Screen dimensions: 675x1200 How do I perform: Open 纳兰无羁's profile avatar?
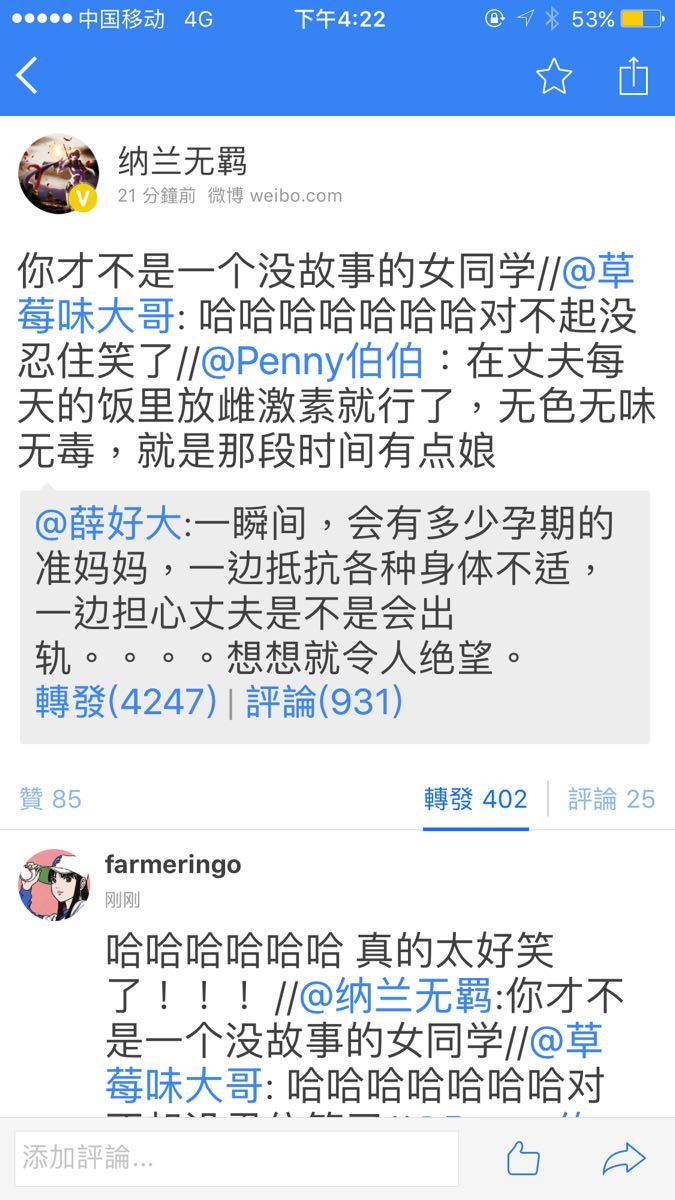coord(59,174)
